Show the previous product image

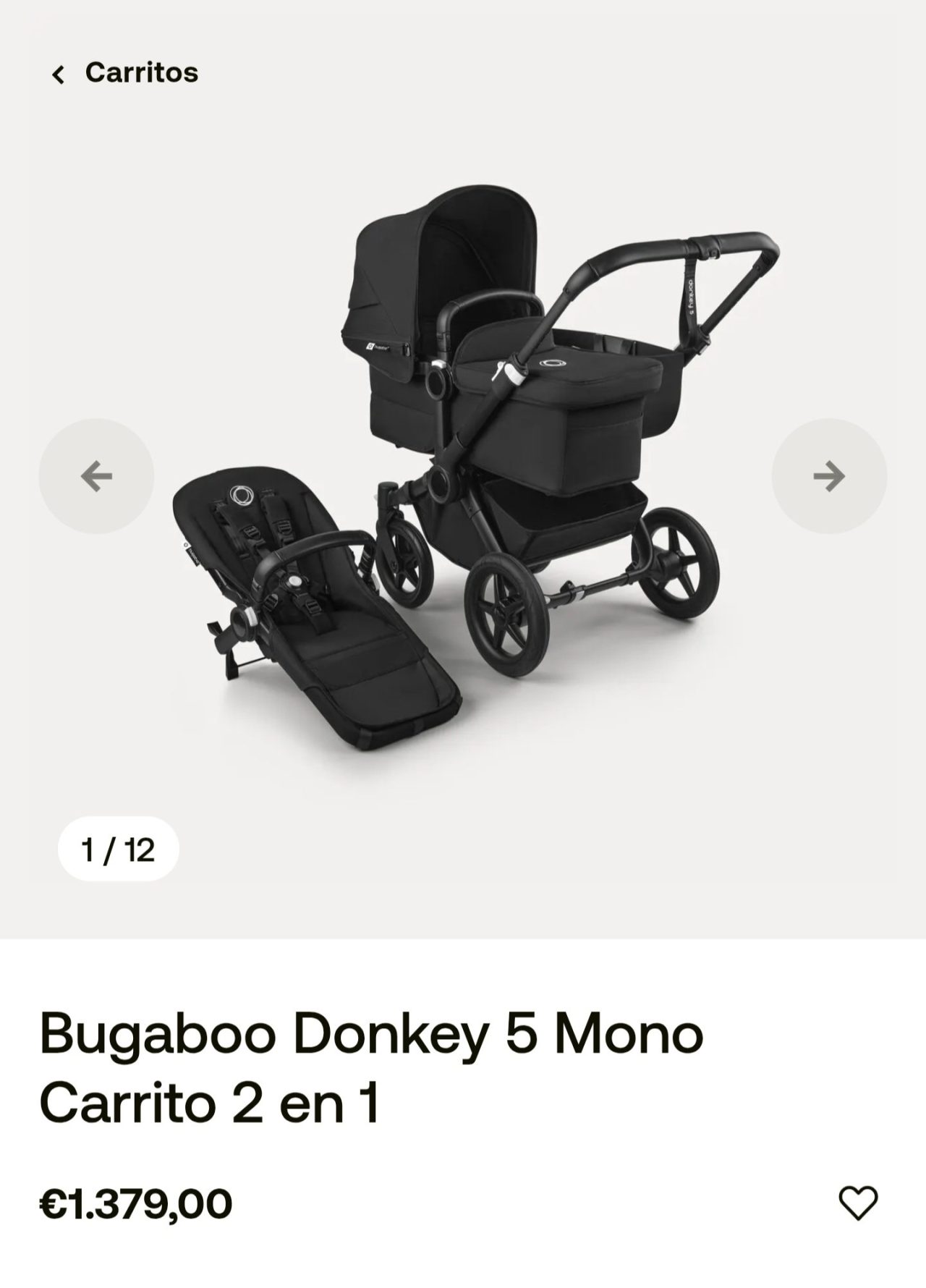(x=96, y=476)
